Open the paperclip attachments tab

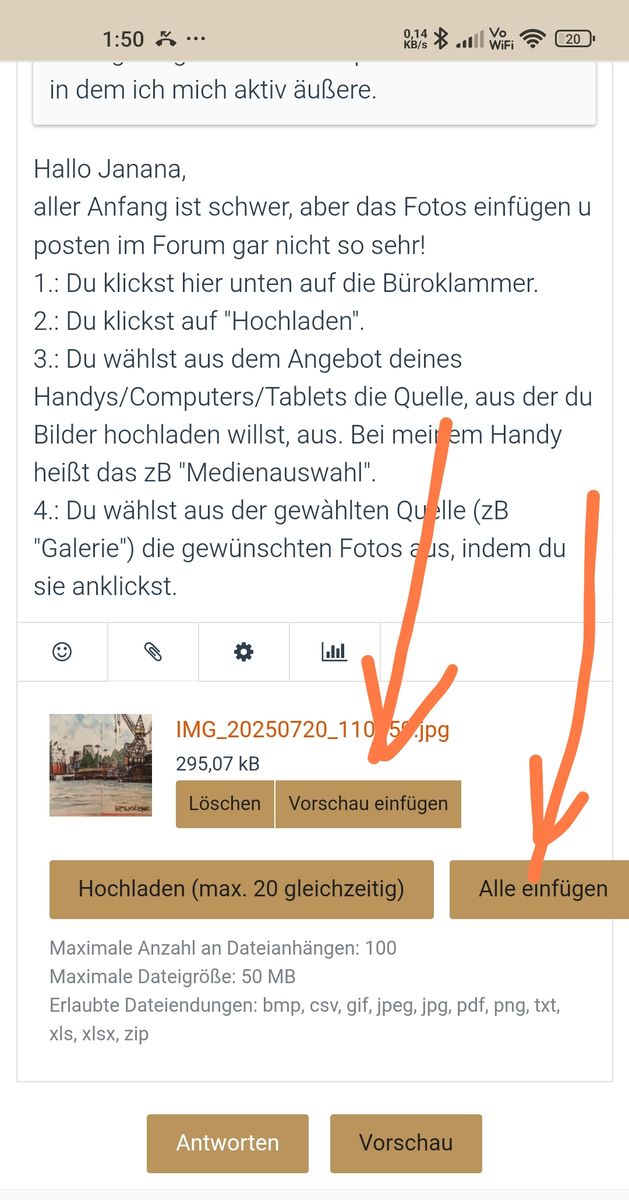point(153,652)
